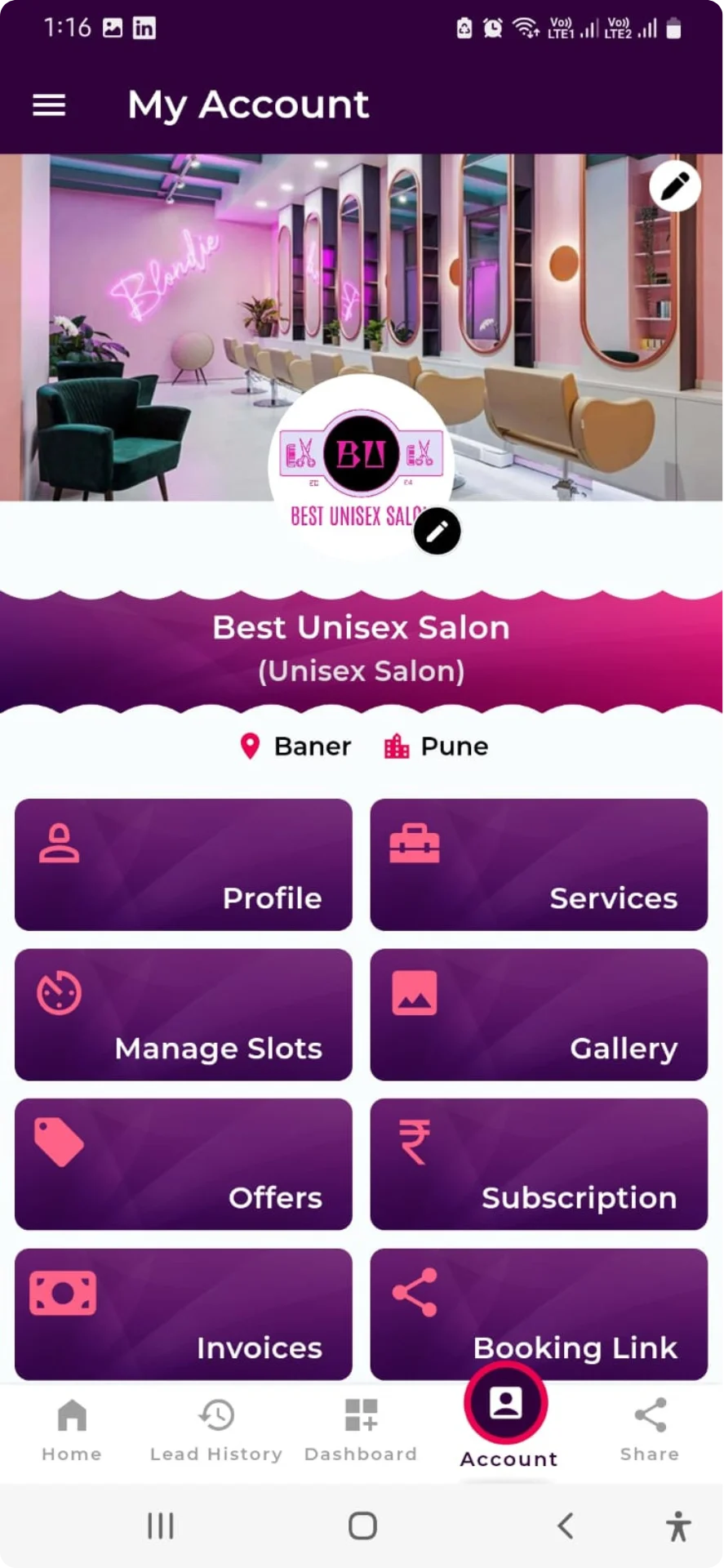Tap the system back button
This screenshot has height=1568, width=724.
(565, 1526)
